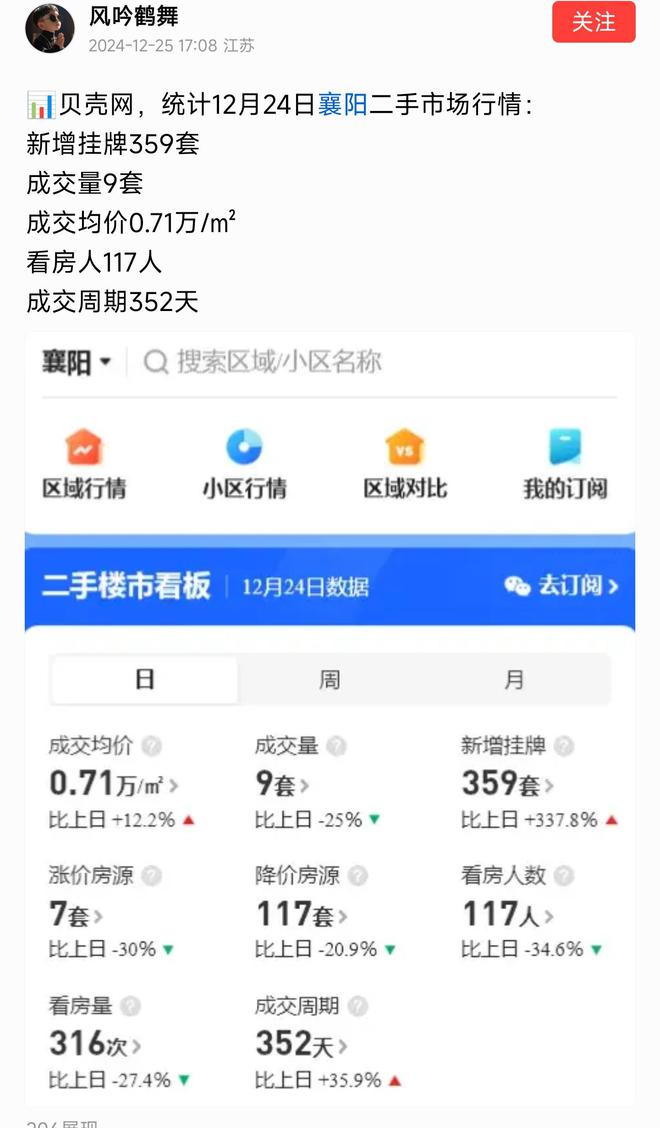The width and height of the screenshot is (660, 1128).
Task: Tap the username 风吟鹤舞
Action: [x=133, y=16]
